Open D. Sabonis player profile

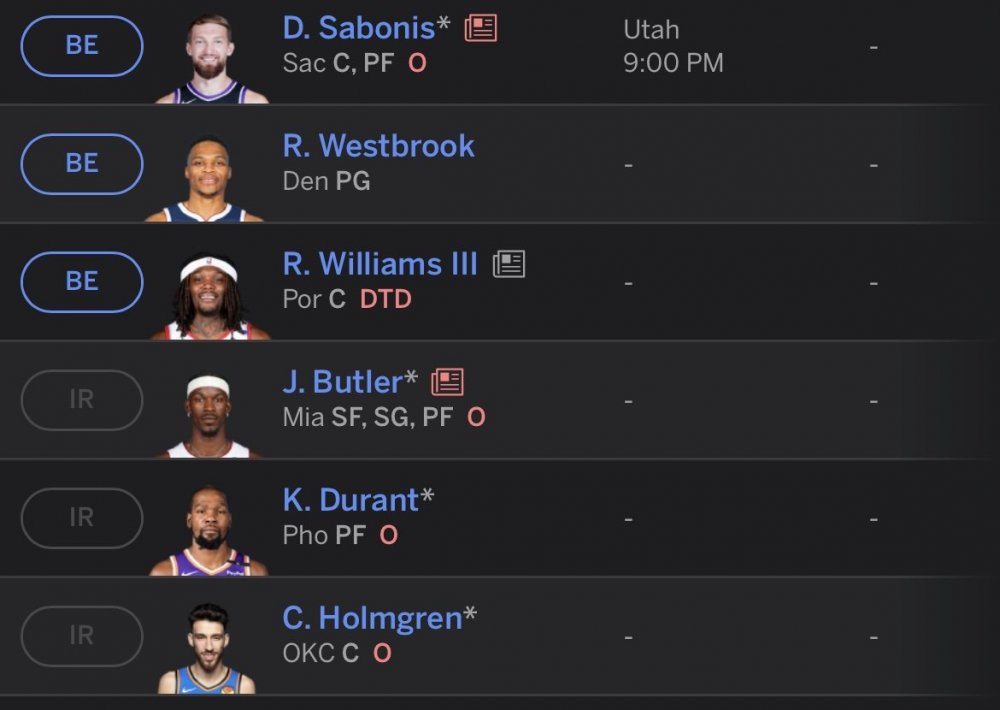359,28
